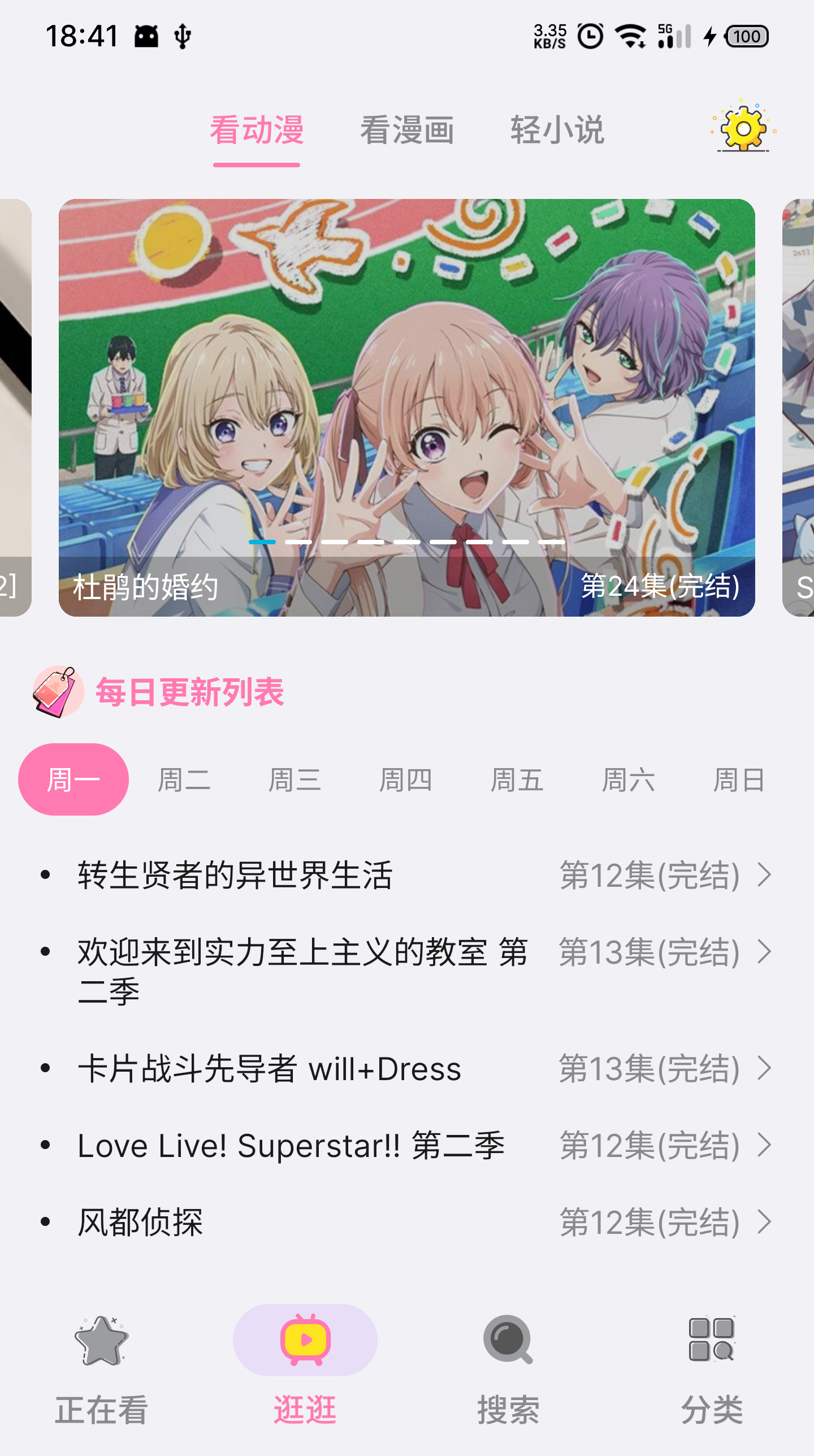The image size is (814, 1456).
Task: Show updates for 周四
Action: (x=405, y=779)
